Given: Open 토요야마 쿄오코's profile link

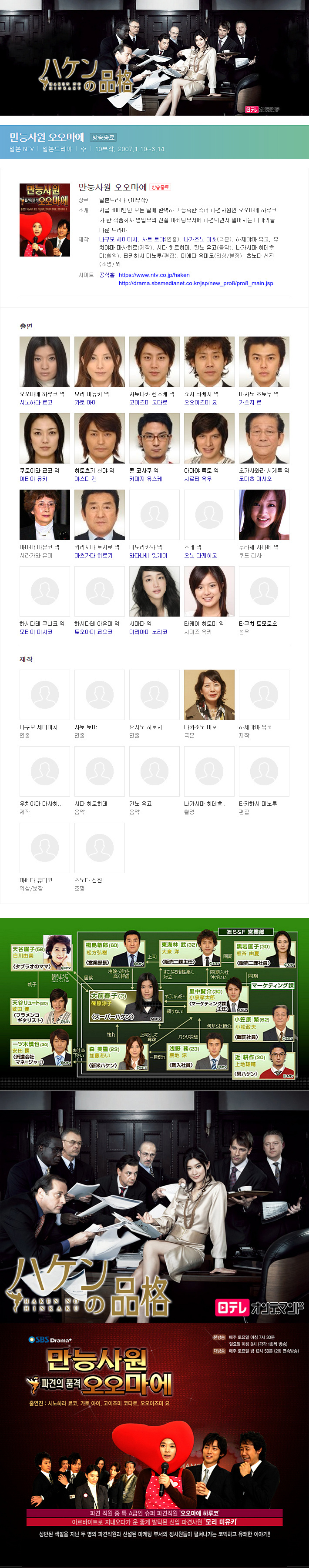Looking at the screenshot, I should point(93,632).
